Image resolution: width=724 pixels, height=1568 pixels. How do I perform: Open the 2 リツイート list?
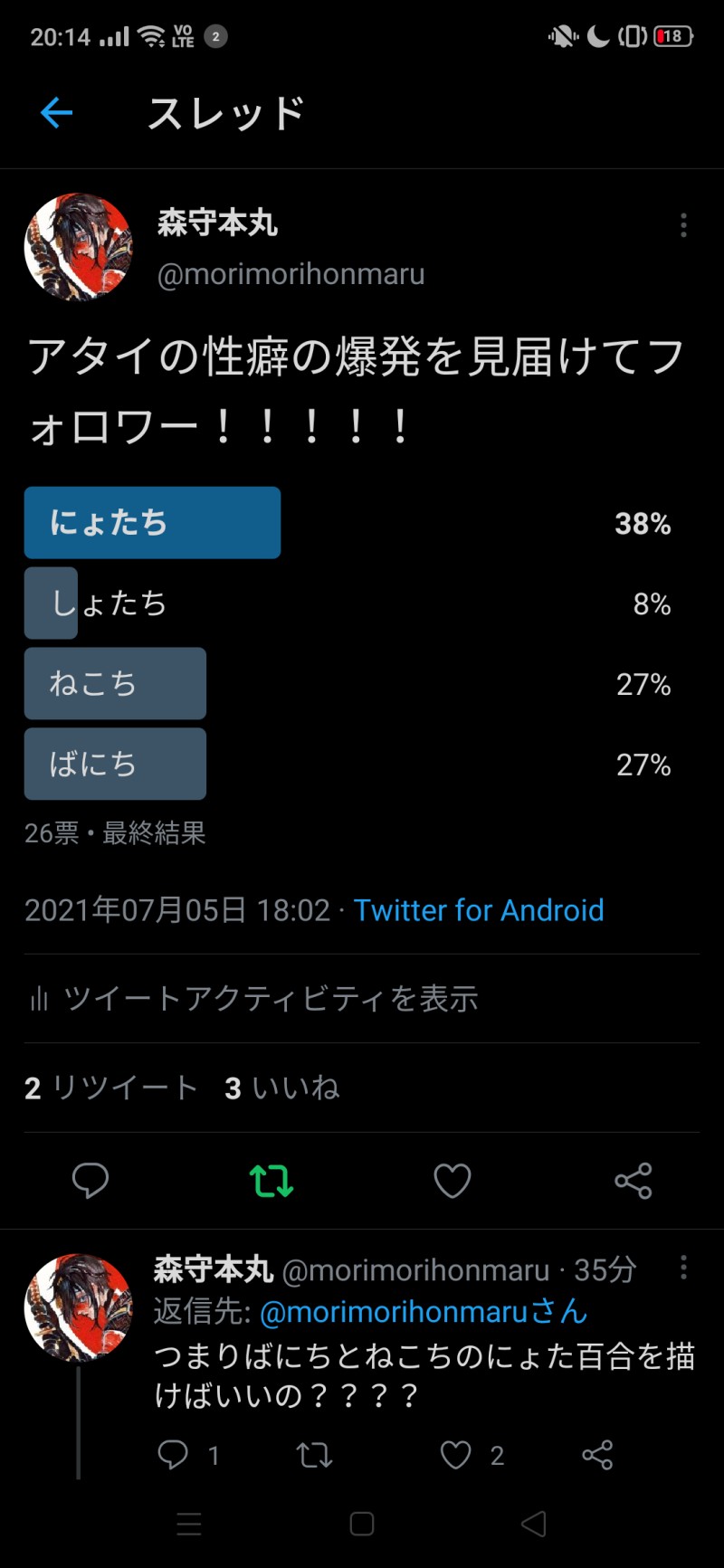(110, 1088)
